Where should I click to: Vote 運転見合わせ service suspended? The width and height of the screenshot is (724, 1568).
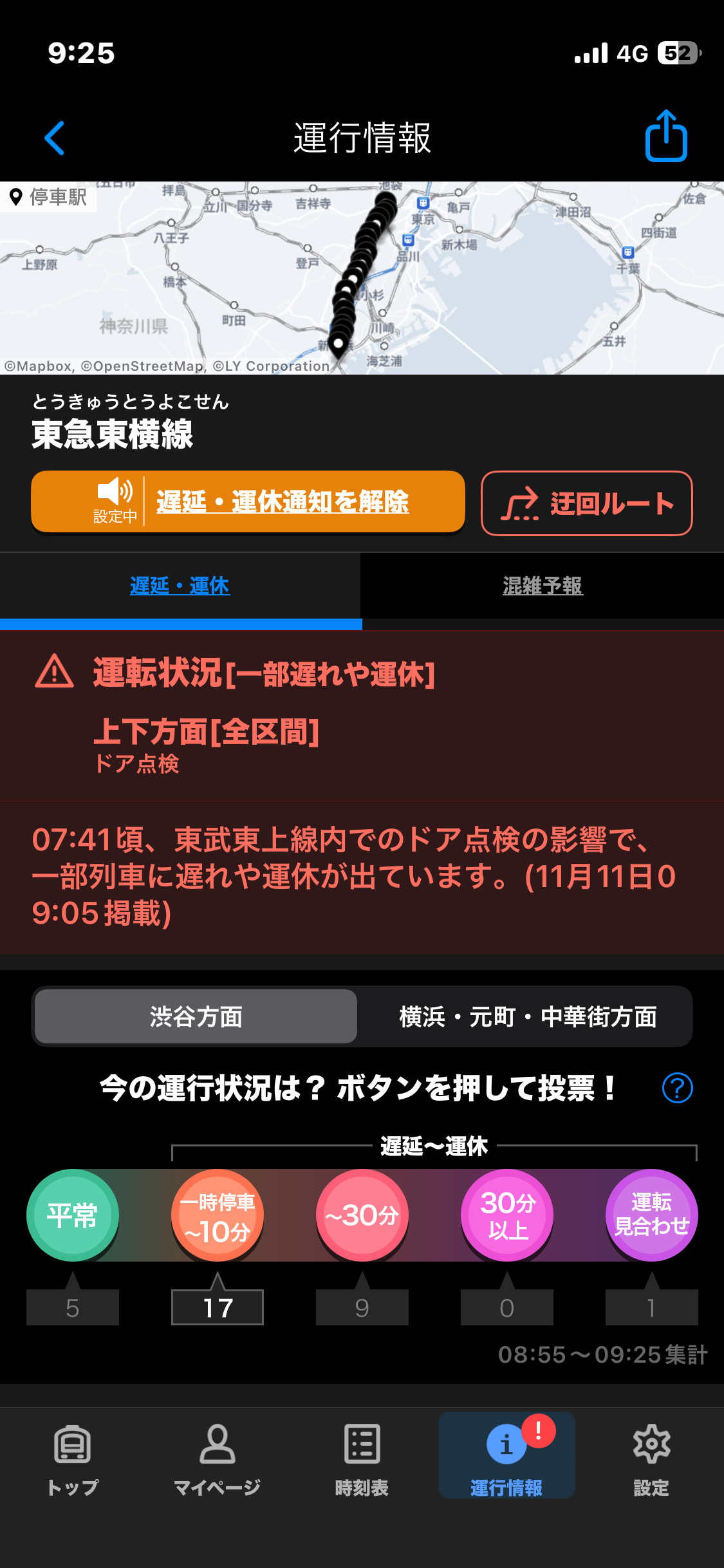[x=651, y=1215]
